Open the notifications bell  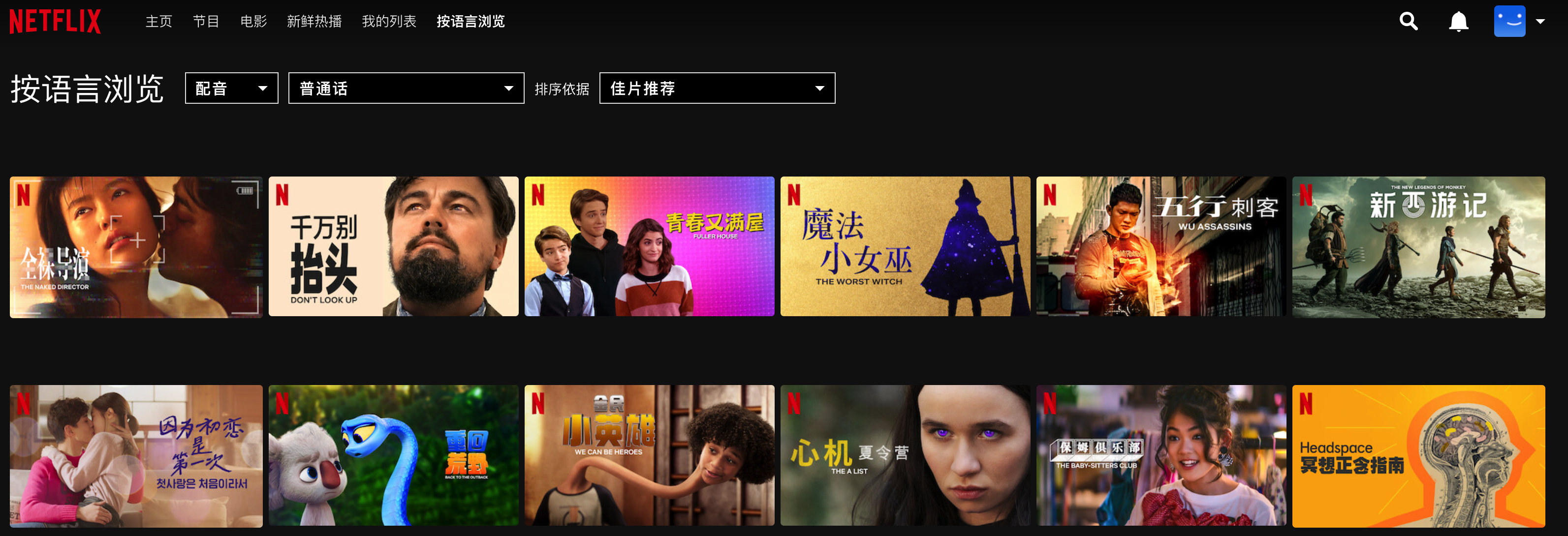coord(1458,22)
